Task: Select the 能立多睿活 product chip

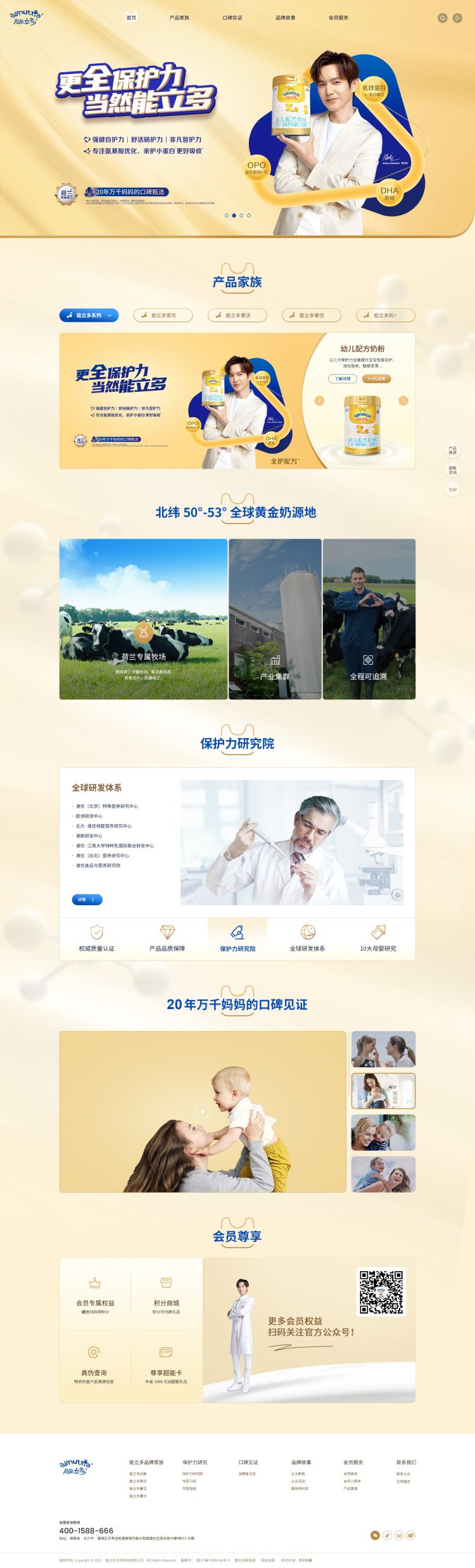Action: click(x=237, y=315)
